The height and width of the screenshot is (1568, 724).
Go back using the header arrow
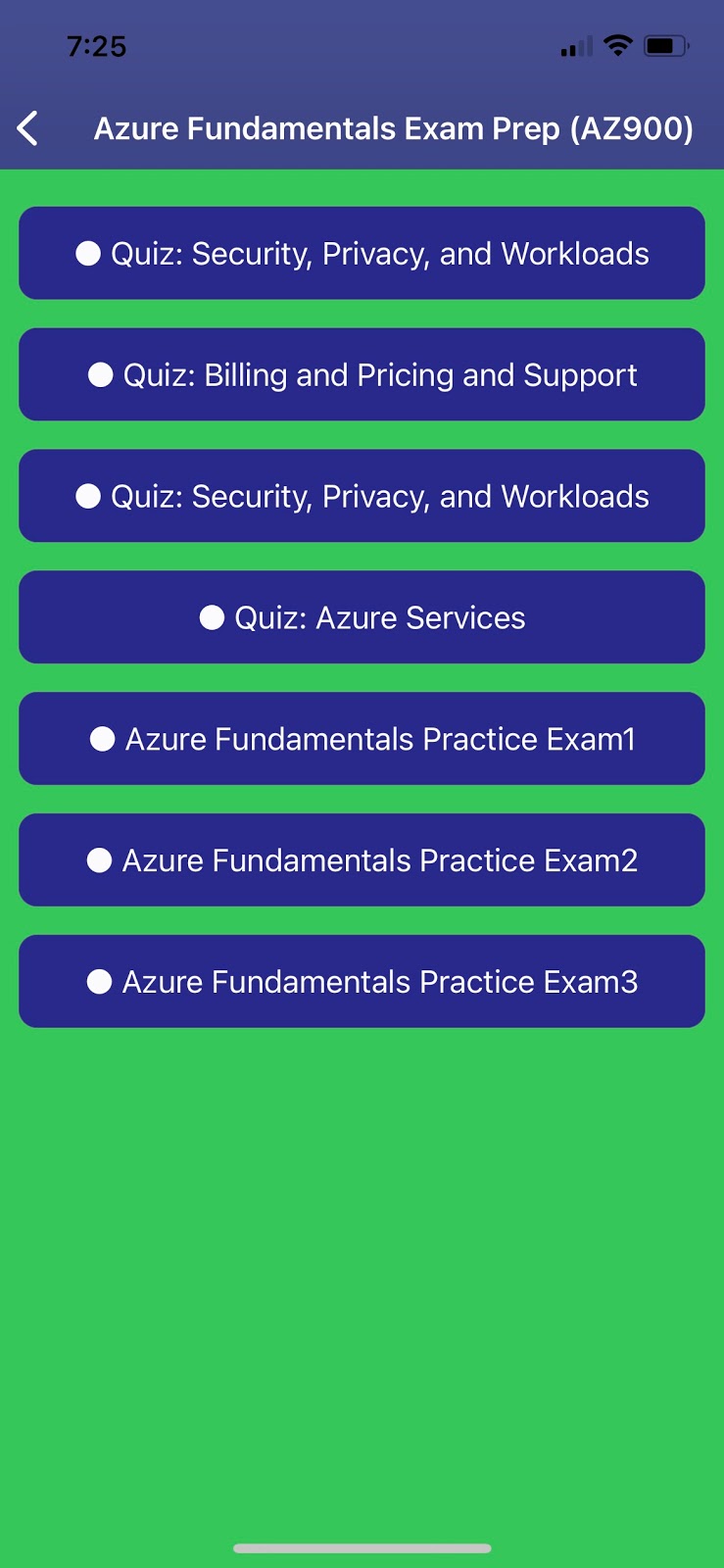click(28, 128)
